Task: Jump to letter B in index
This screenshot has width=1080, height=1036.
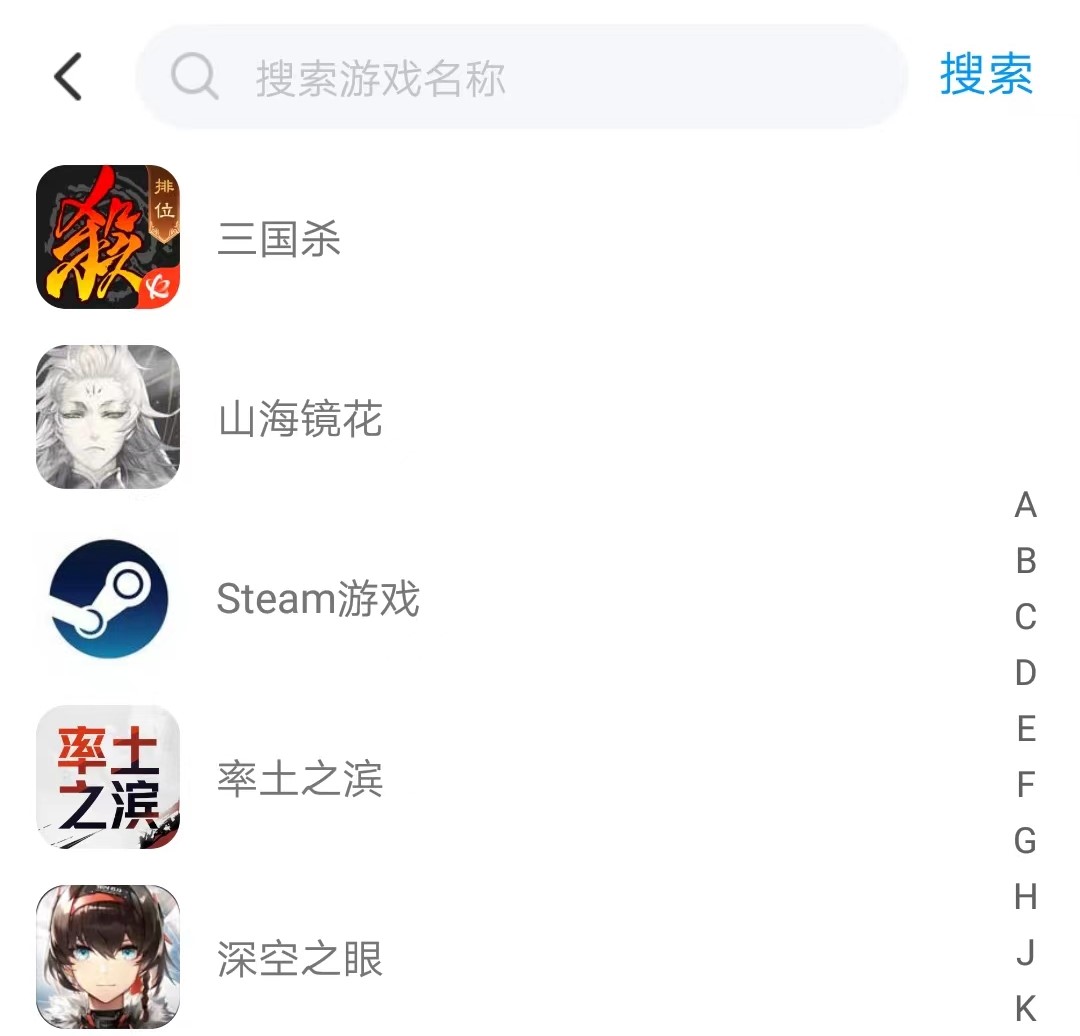Action: click(1025, 561)
